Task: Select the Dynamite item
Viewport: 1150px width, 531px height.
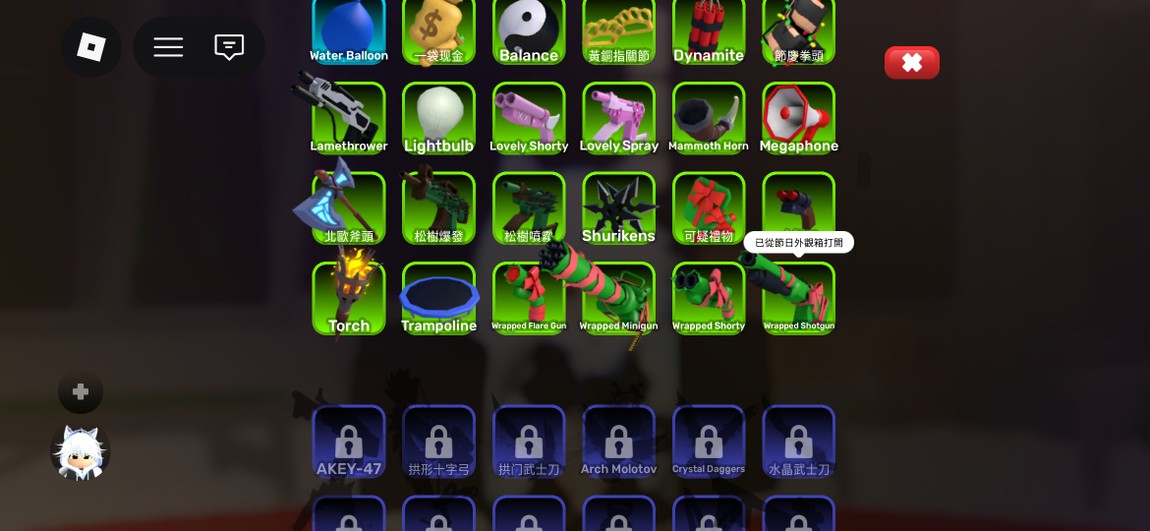Action: tap(709, 30)
